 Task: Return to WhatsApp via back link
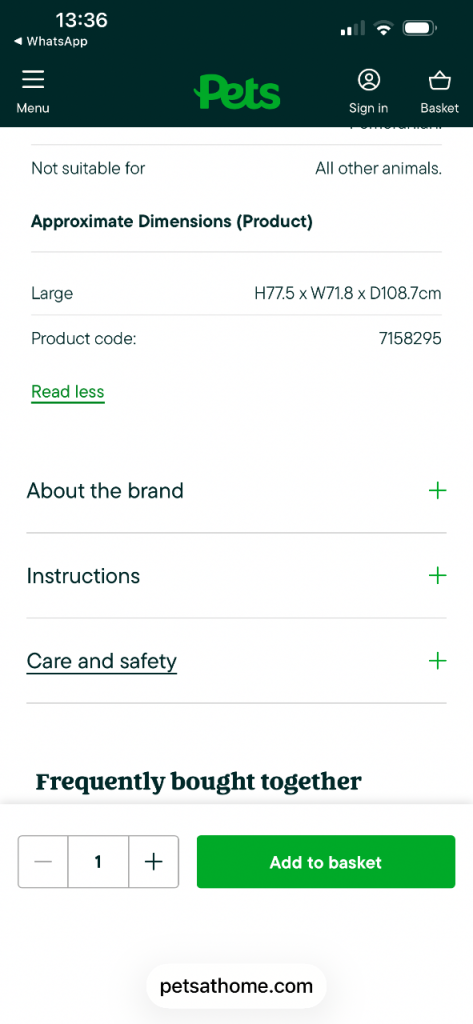click(x=50, y=42)
